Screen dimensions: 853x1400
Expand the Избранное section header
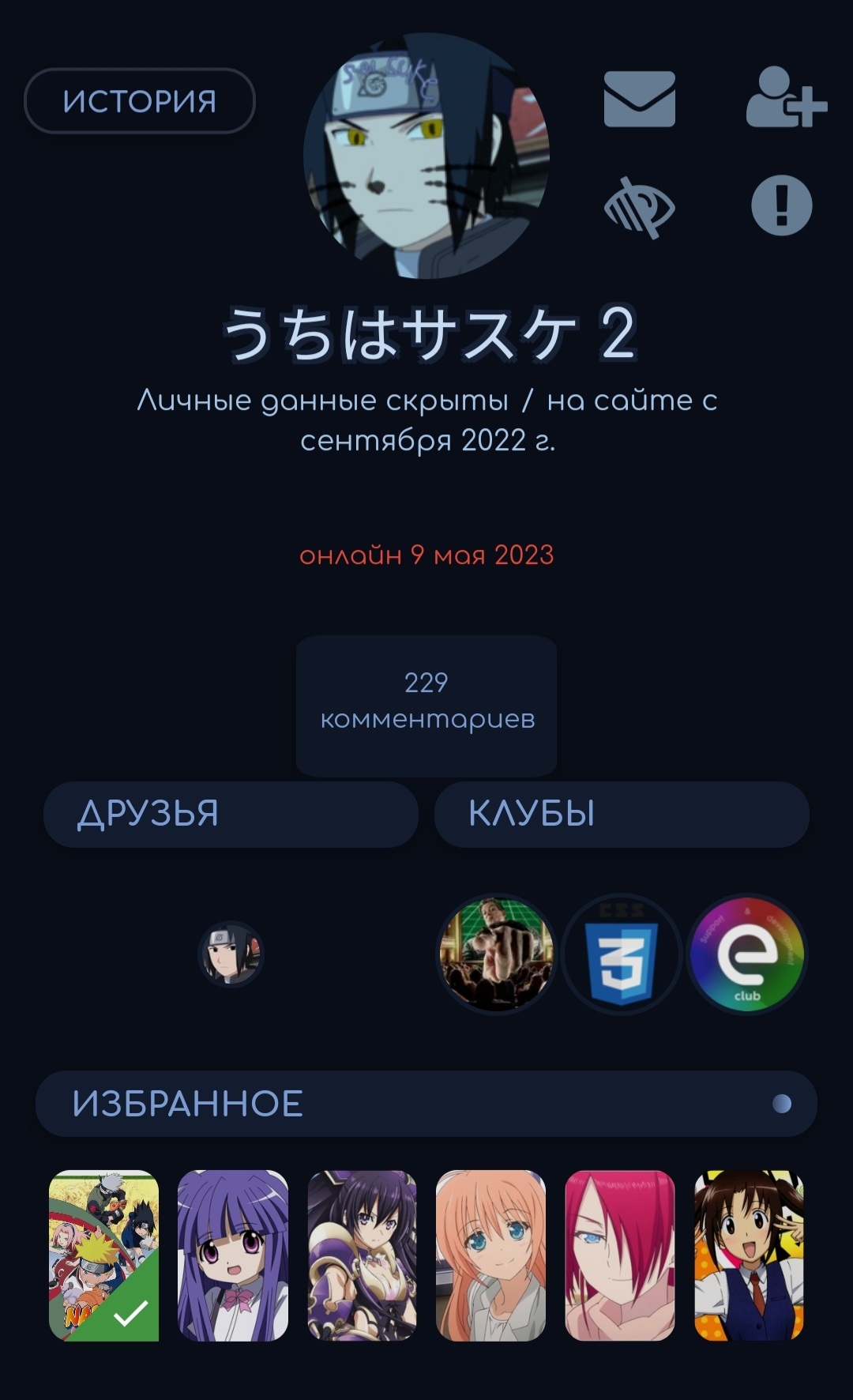(x=426, y=1104)
